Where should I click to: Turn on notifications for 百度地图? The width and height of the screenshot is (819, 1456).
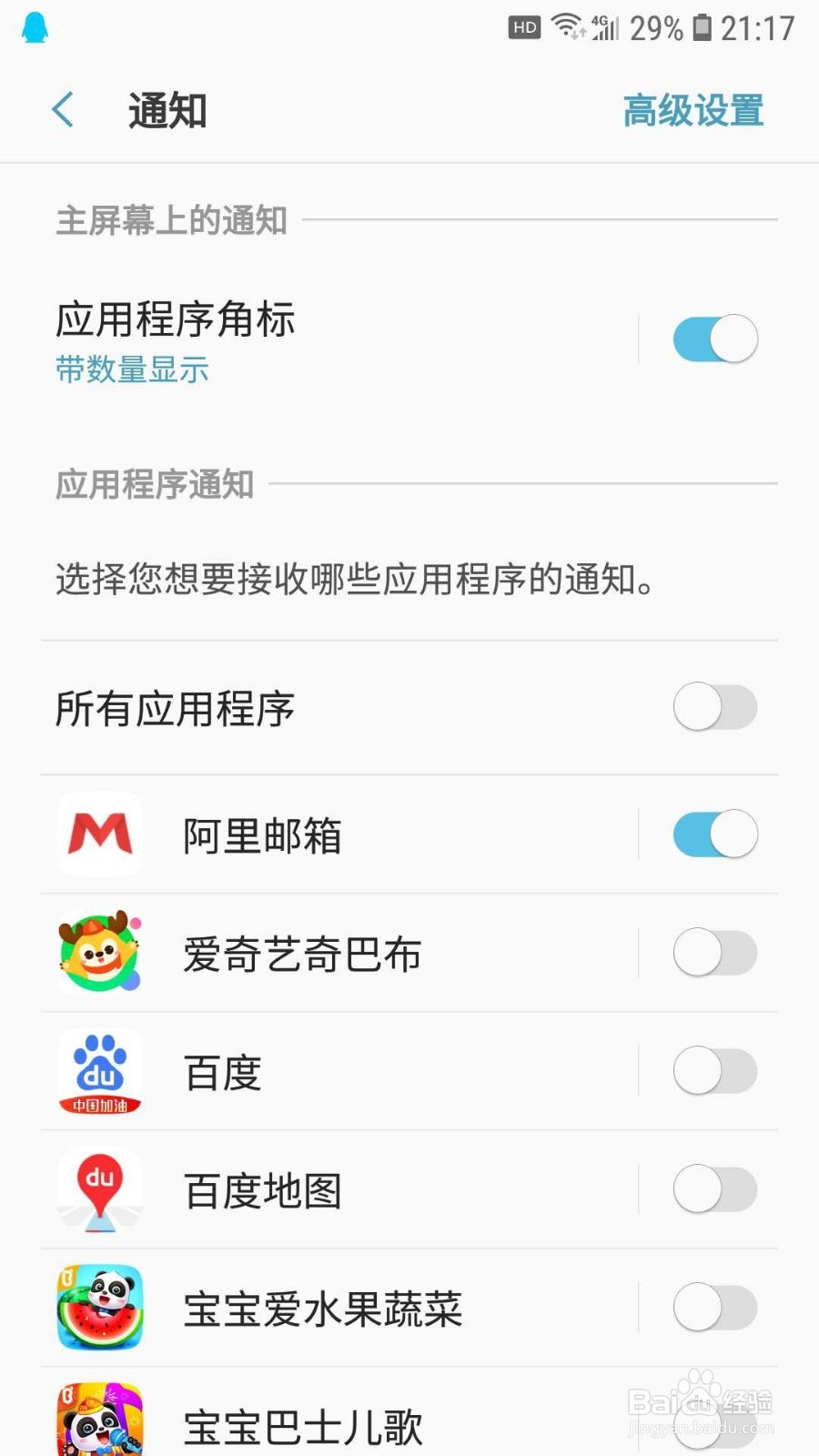point(715,1190)
